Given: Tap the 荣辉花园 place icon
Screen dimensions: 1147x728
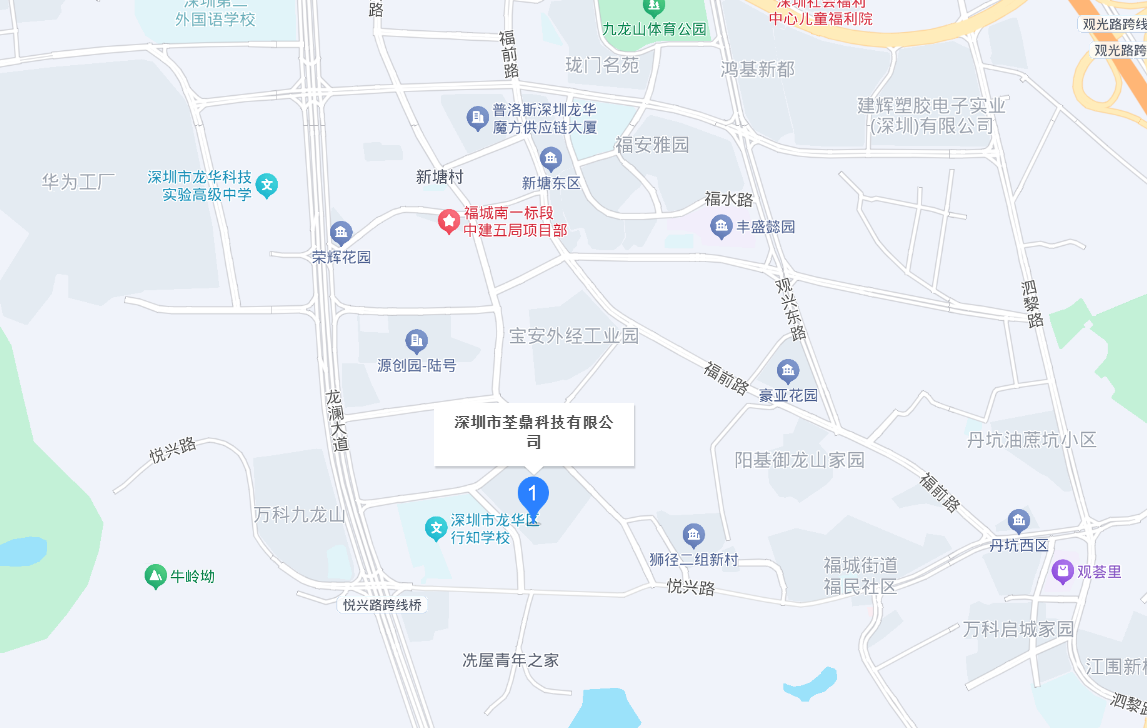Looking at the screenshot, I should pos(341,234).
